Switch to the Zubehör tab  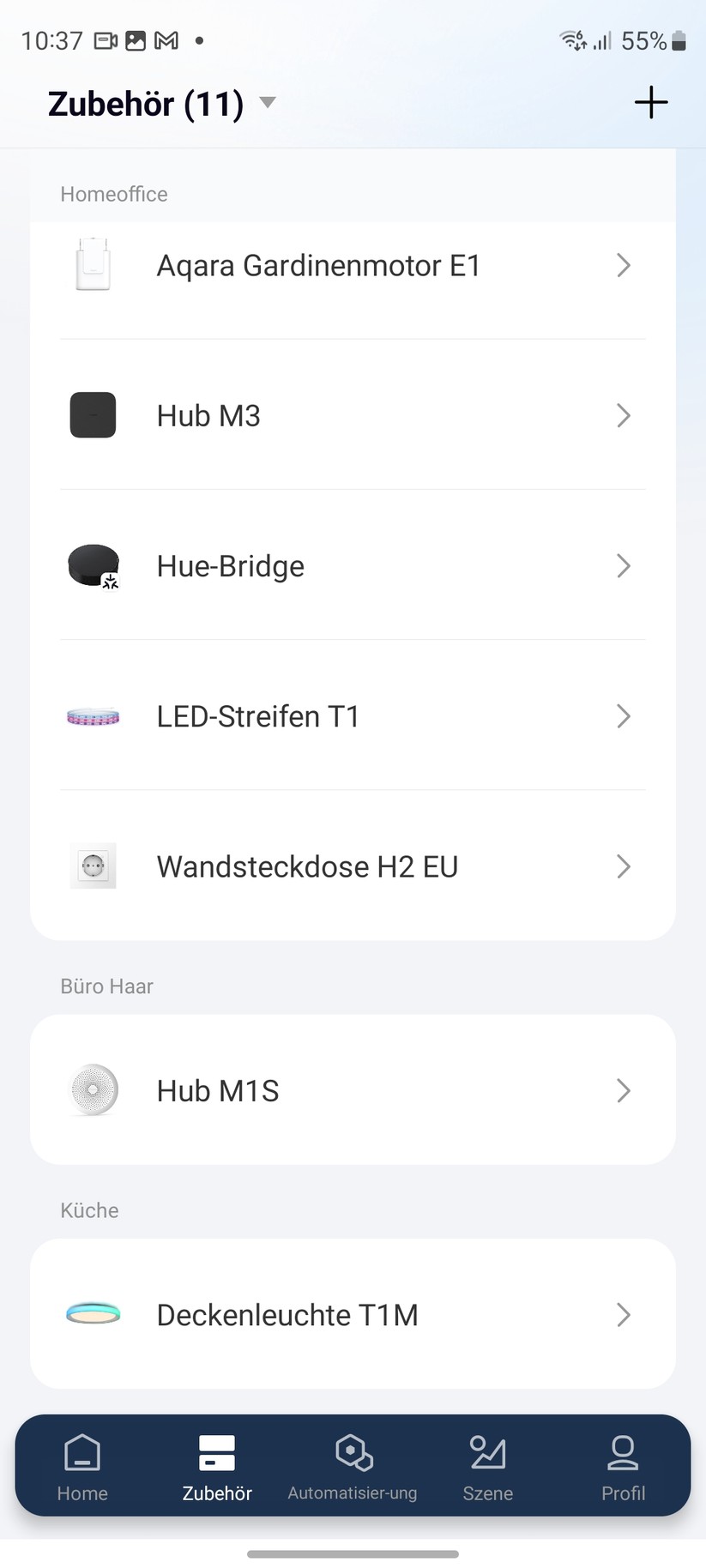(216, 1467)
